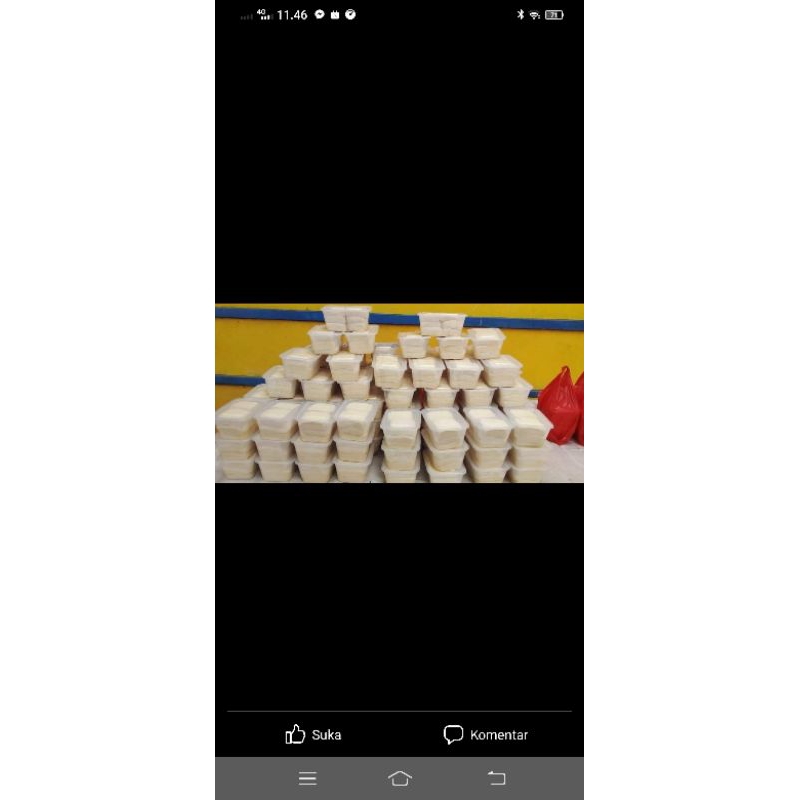This screenshot has height=800, width=800.
Task: Go to the phone's home screen
Action: point(399,778)
